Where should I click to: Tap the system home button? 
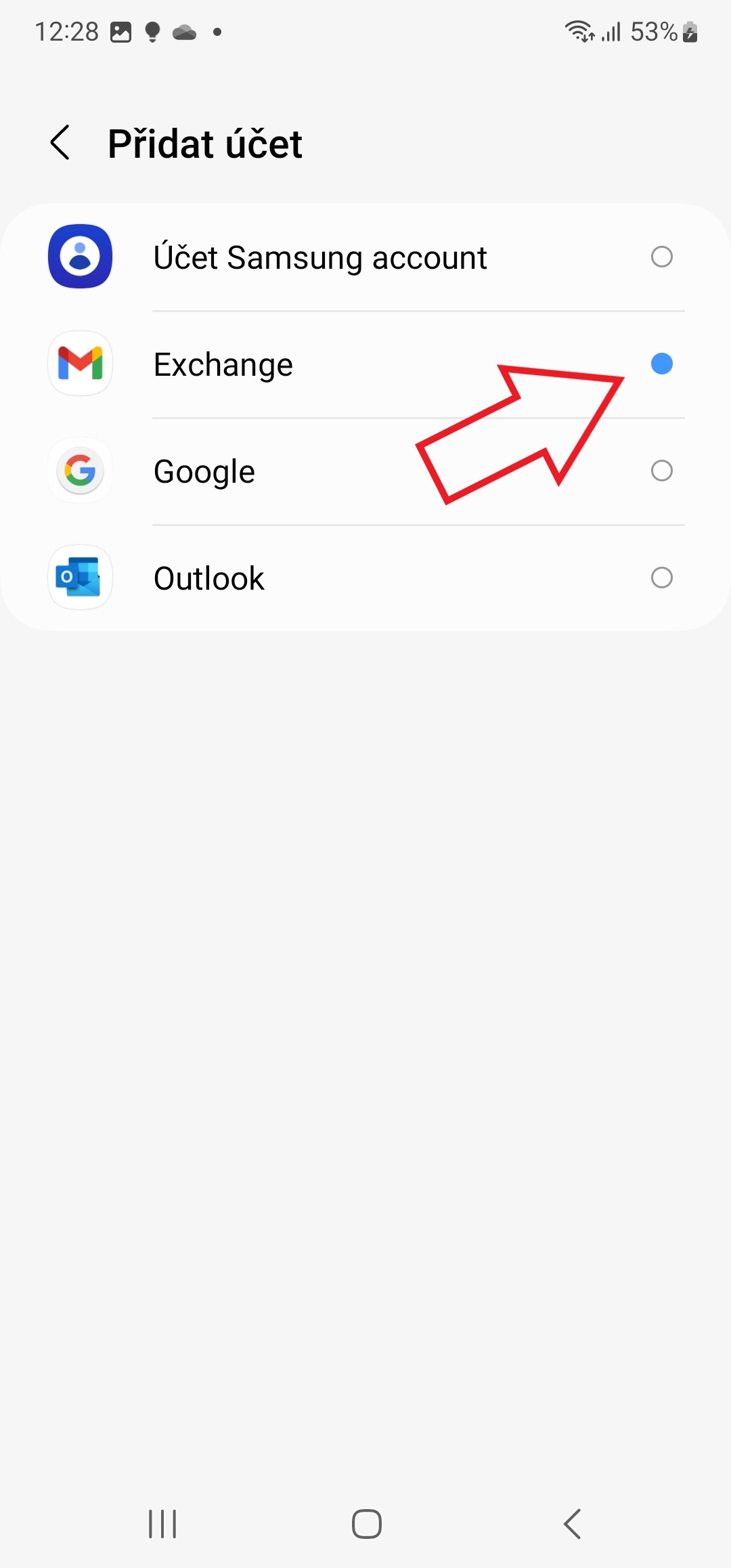coord(366,1524)
